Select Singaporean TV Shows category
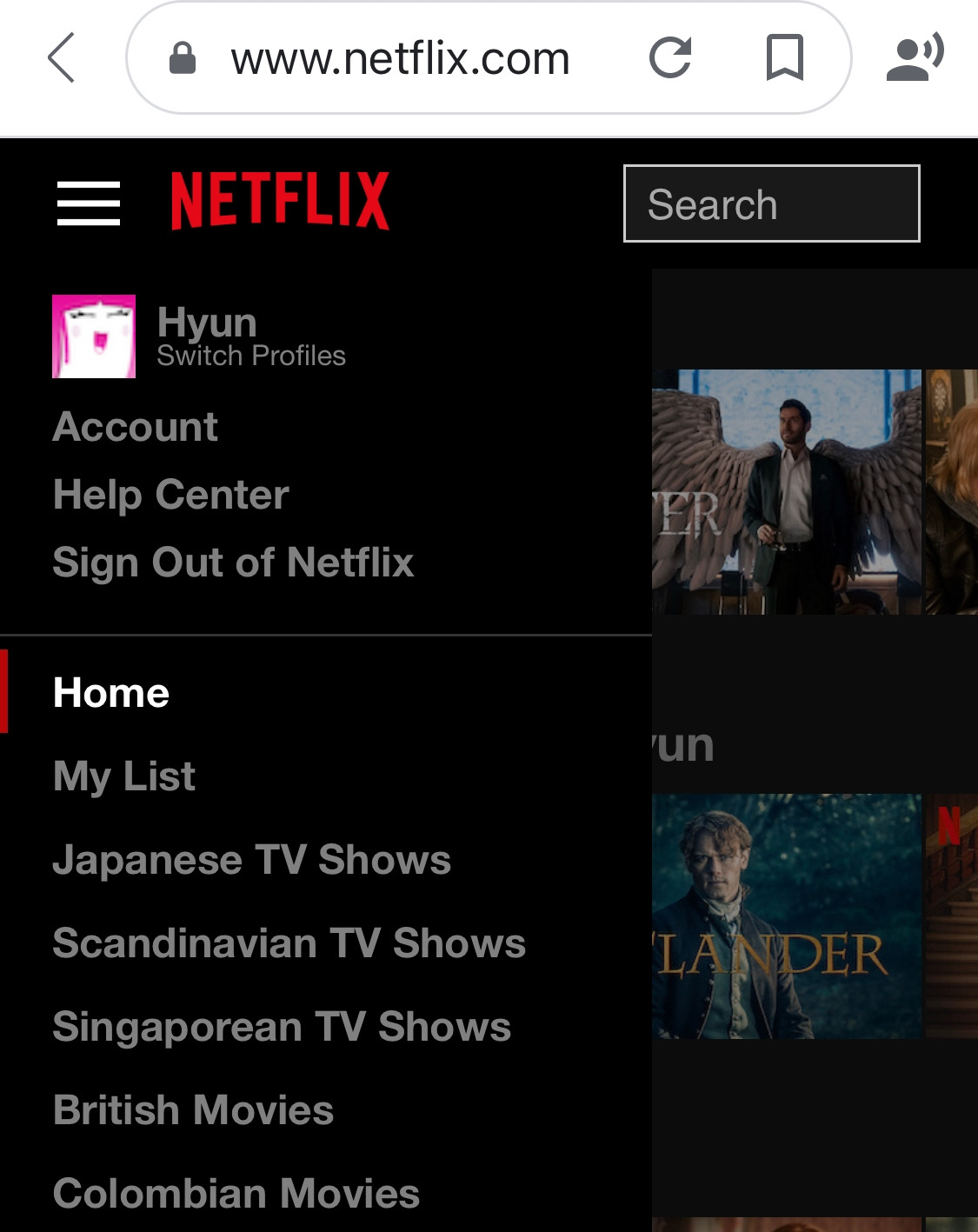 click(282, 1027)
